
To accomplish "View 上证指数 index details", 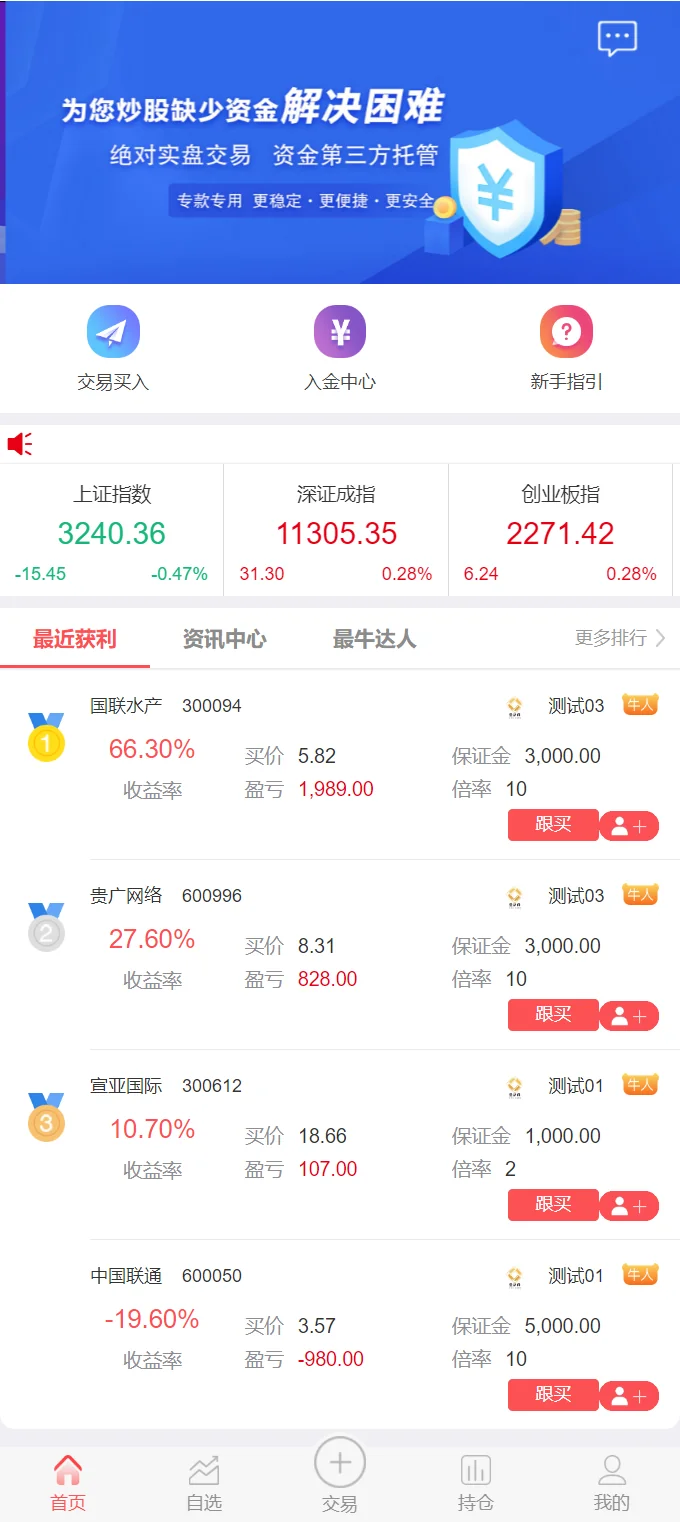I will click(112, 531).
